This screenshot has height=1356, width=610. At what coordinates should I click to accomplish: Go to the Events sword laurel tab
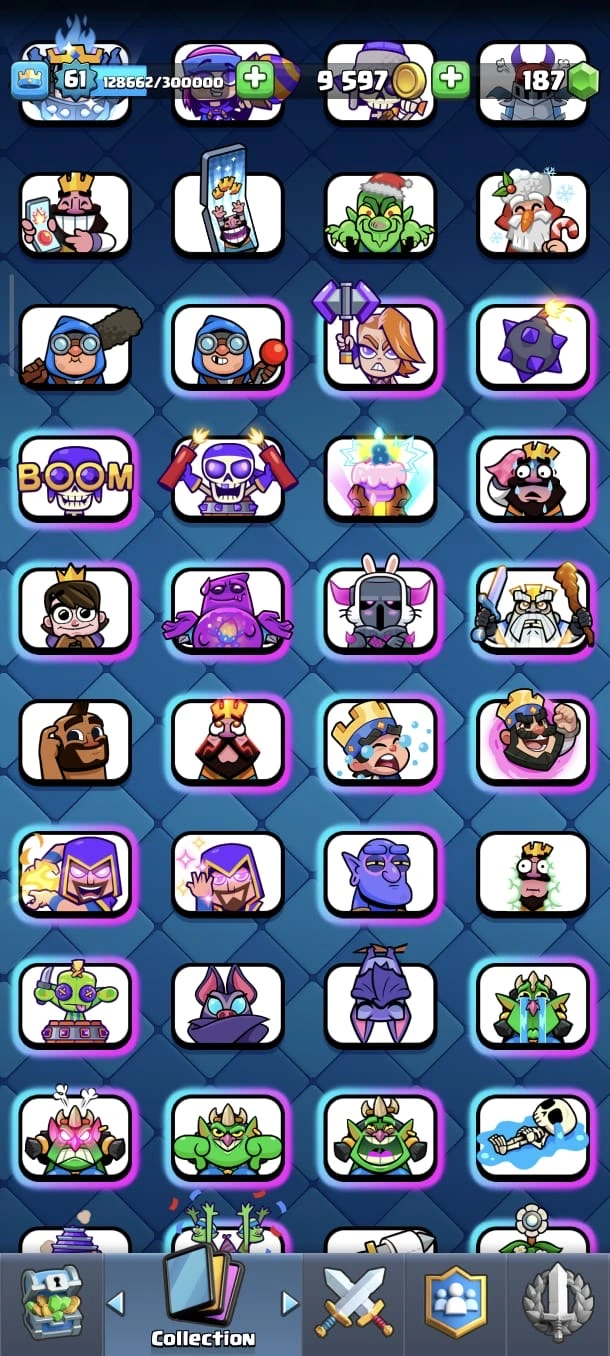(558, 1302)
